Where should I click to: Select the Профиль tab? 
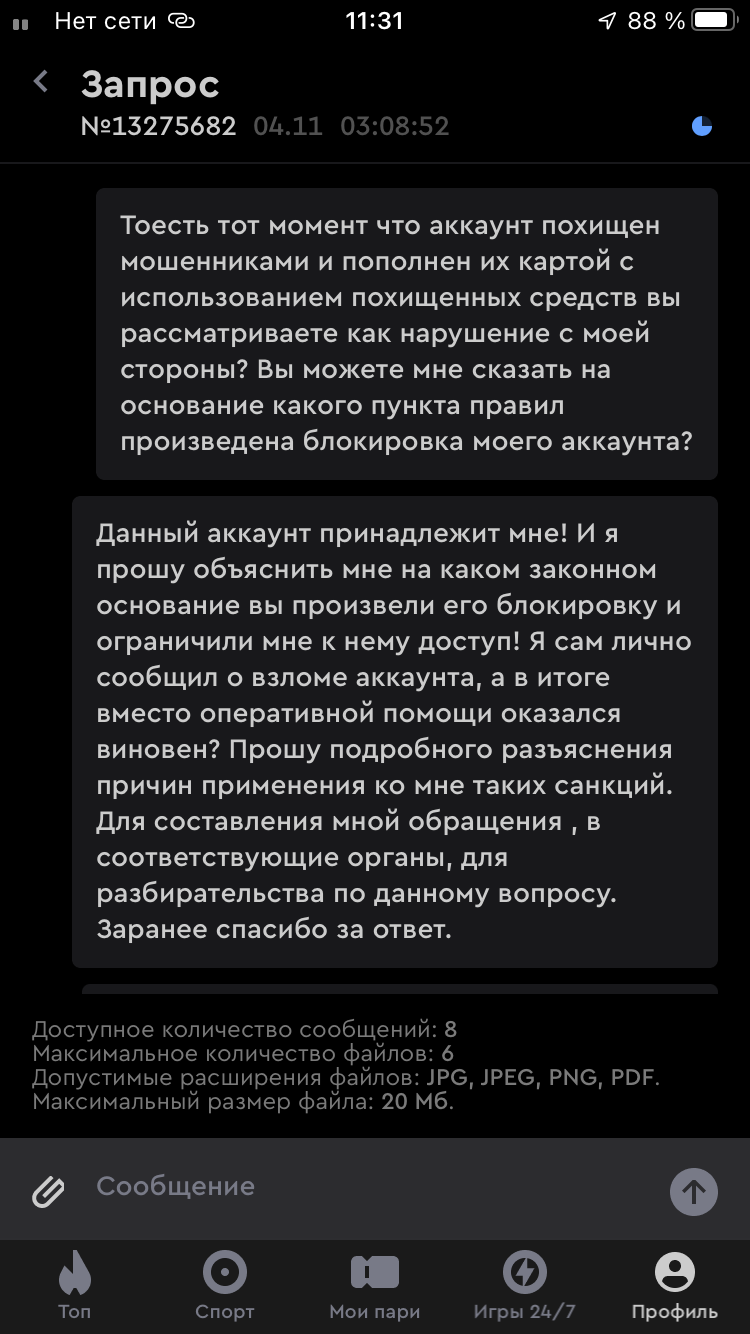coord(674,1285)
